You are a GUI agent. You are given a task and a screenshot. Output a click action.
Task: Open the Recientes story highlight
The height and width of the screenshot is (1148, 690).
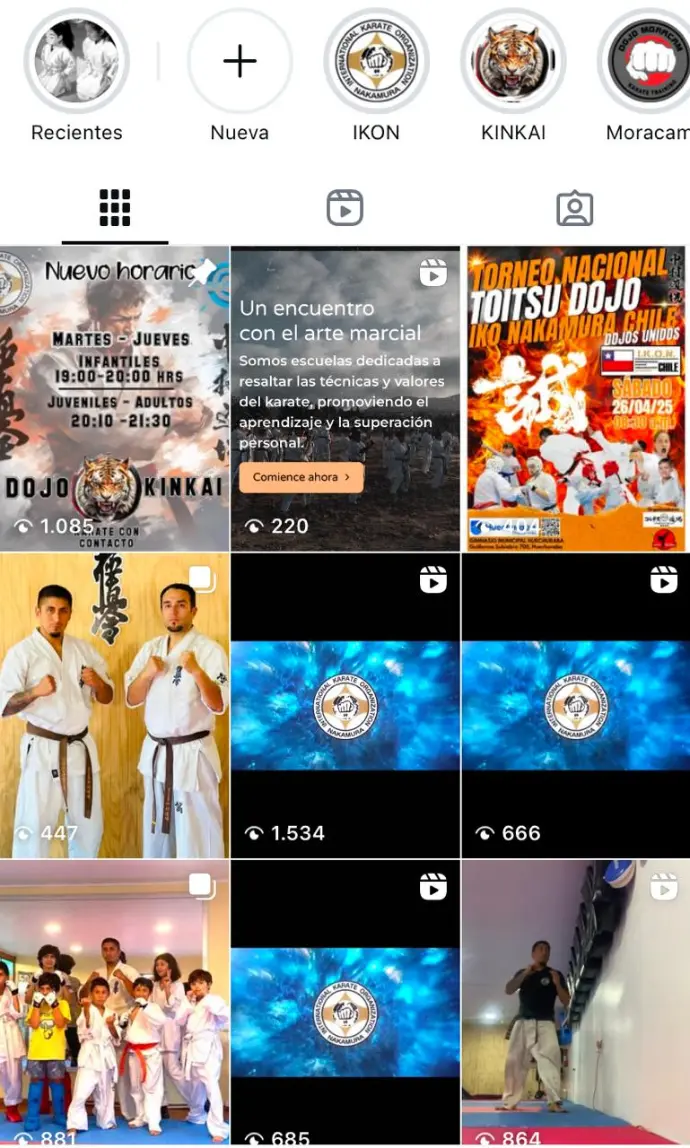tap(76, 61)
